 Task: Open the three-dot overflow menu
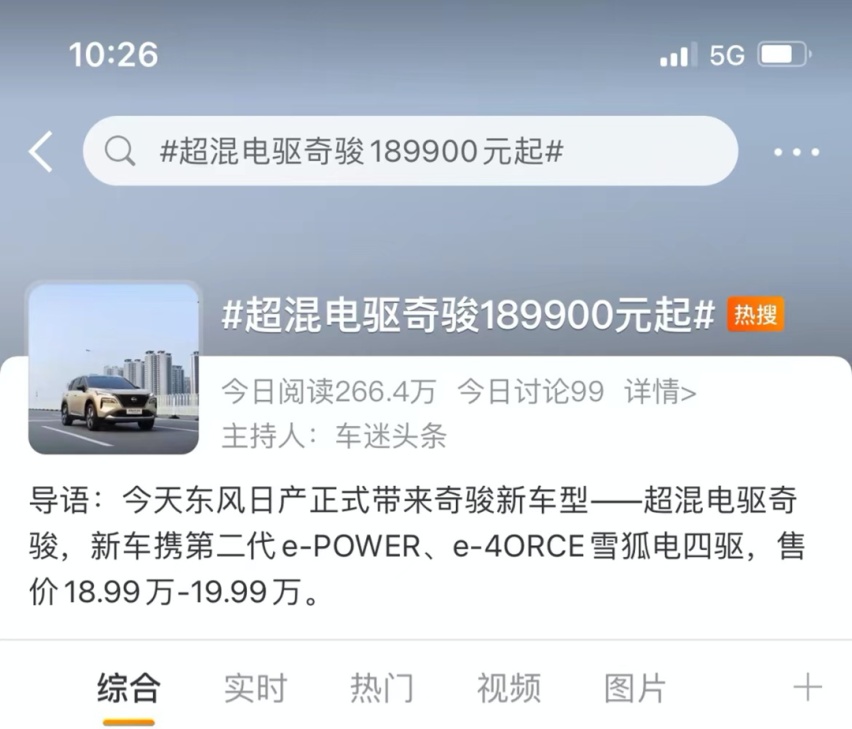[796, 153]
